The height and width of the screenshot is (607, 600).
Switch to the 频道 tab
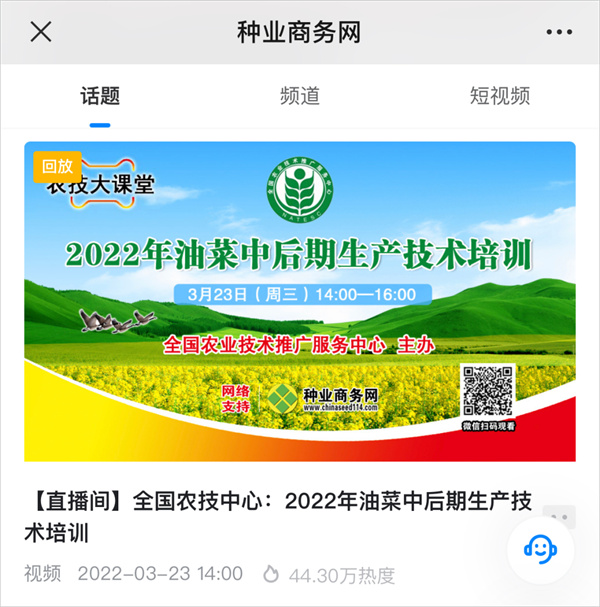300,96
